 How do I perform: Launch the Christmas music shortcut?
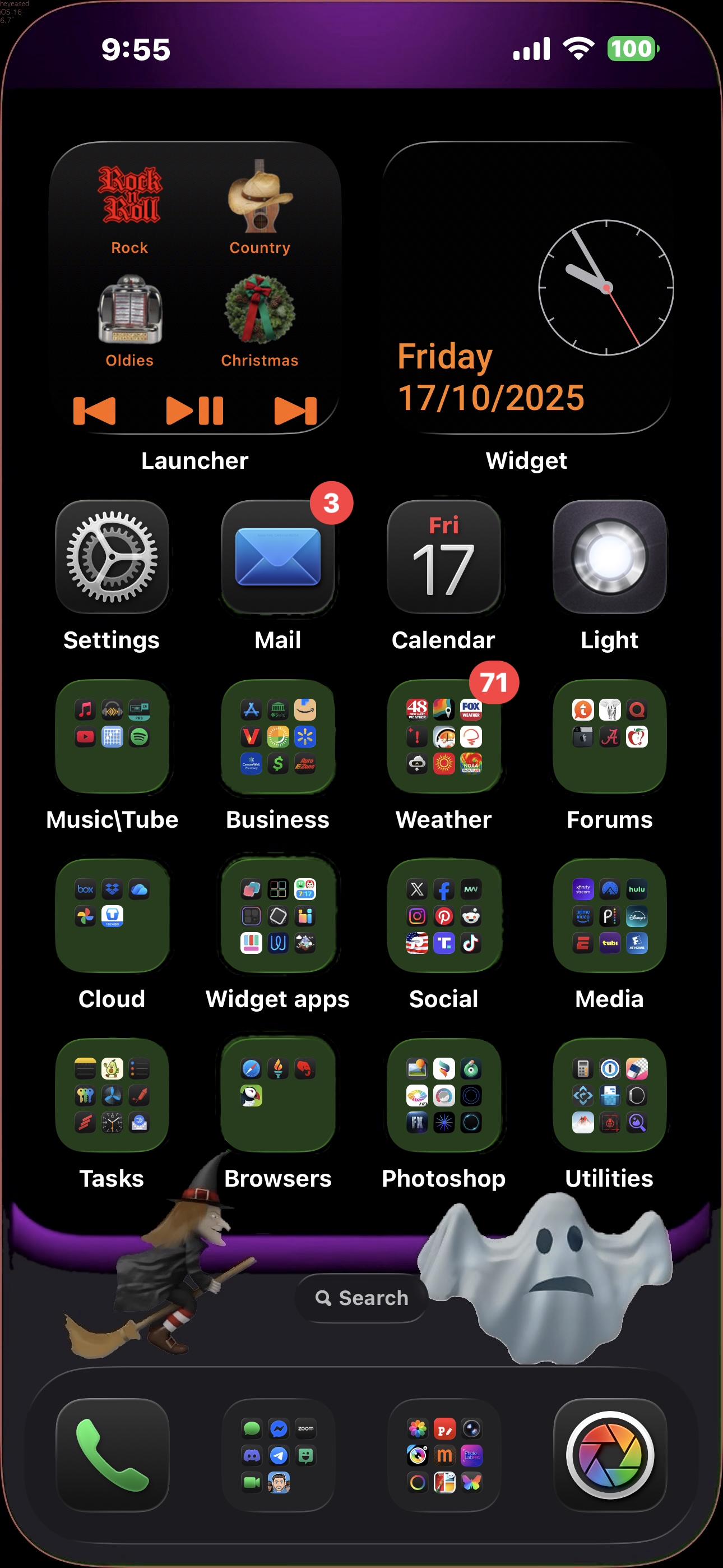260,321
